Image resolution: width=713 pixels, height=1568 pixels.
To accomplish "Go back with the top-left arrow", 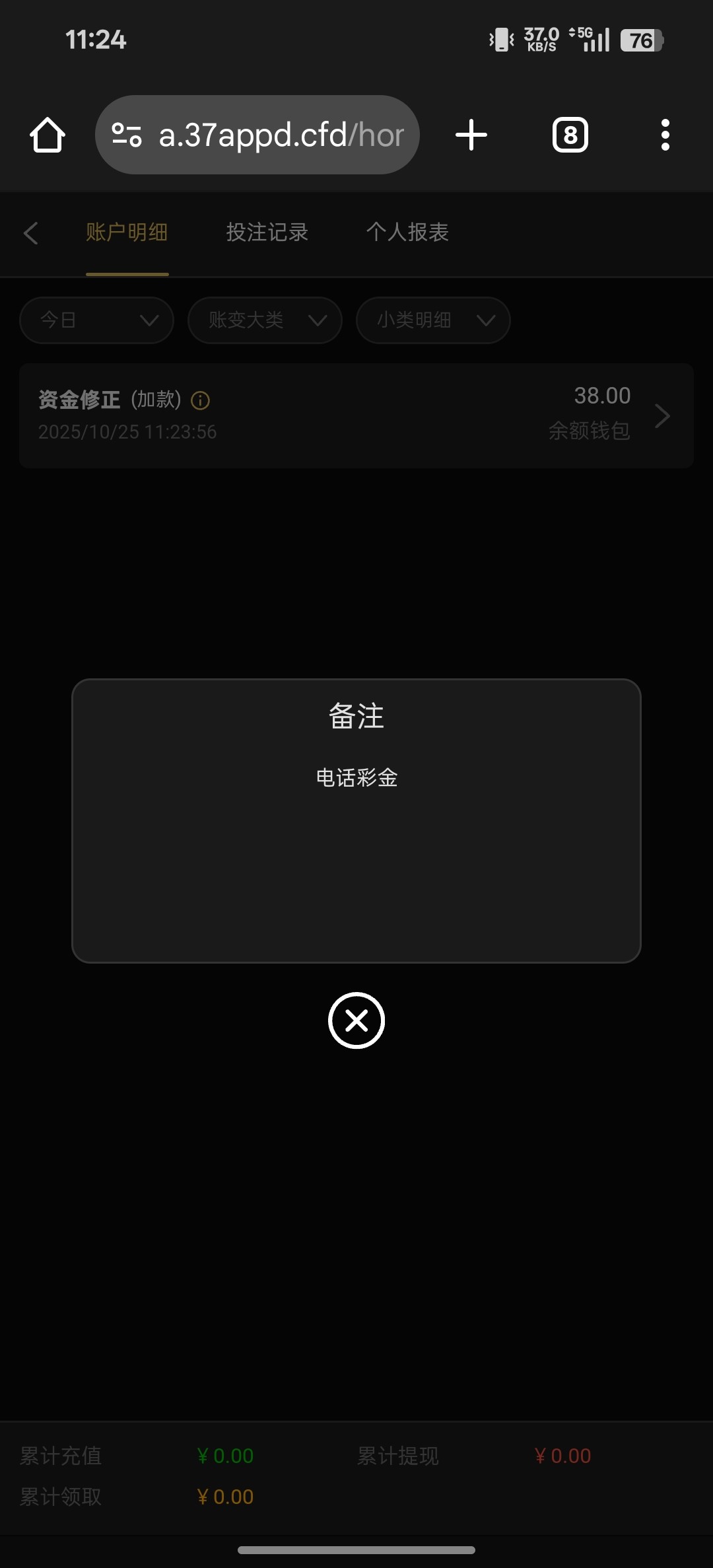I will click(31, 233).
